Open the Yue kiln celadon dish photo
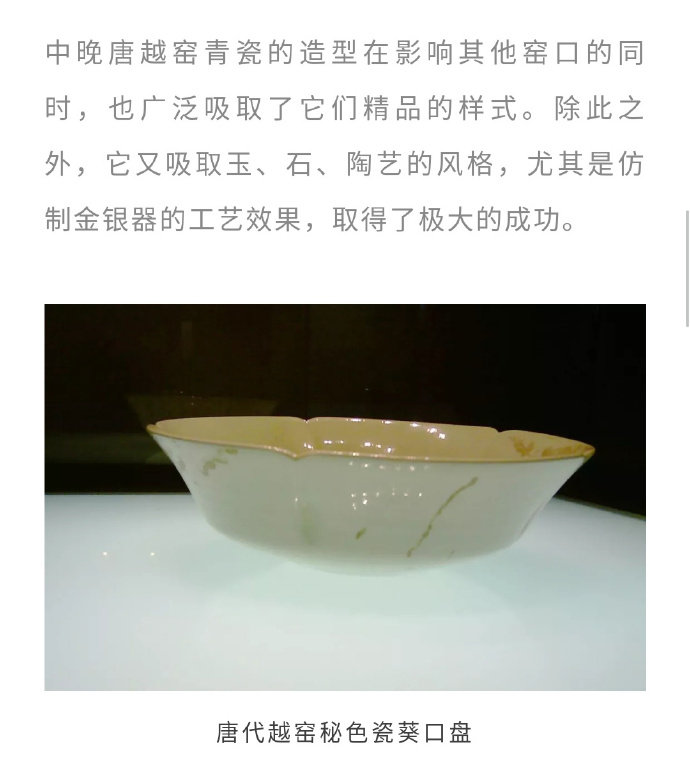690x781 pixels. [345, 497]
